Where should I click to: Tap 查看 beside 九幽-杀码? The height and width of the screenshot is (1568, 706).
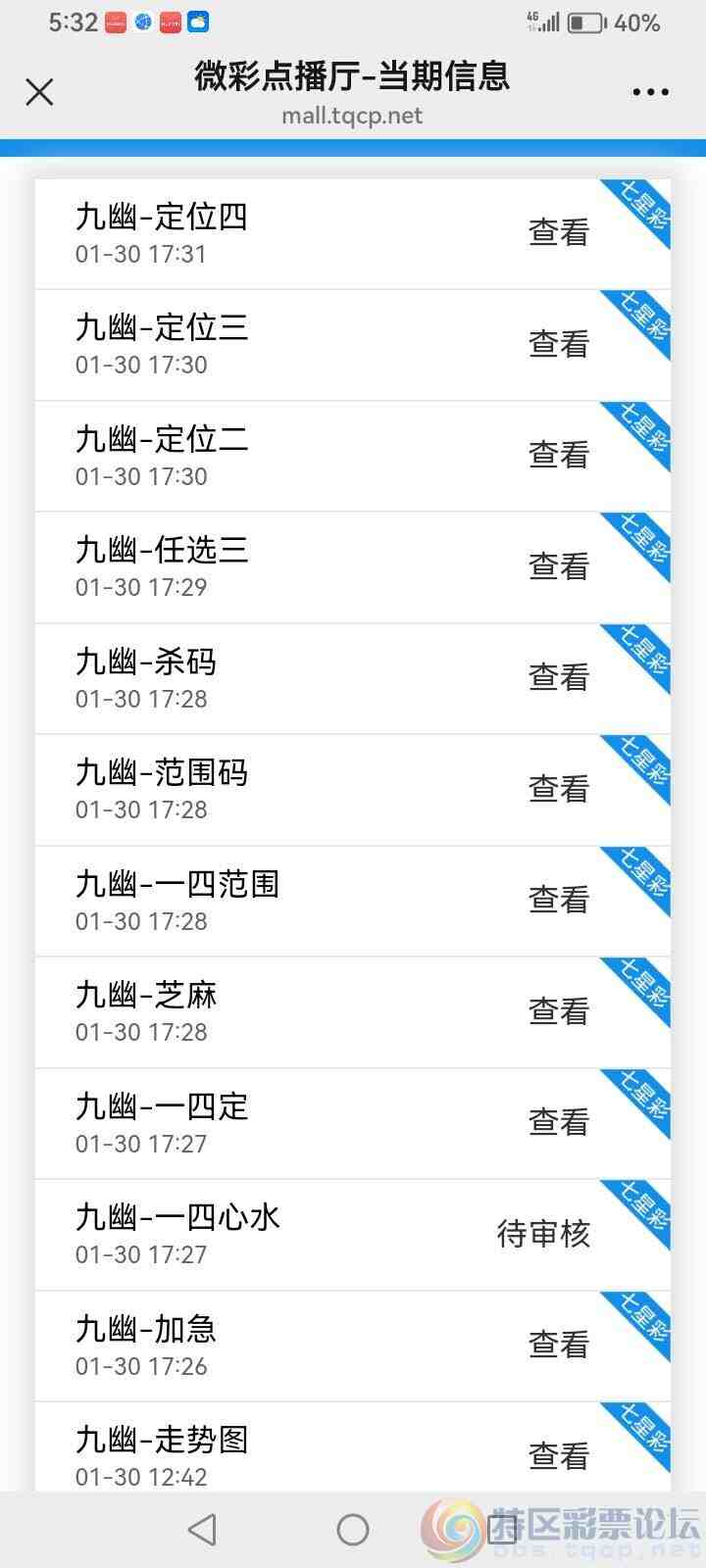point(557,676)
